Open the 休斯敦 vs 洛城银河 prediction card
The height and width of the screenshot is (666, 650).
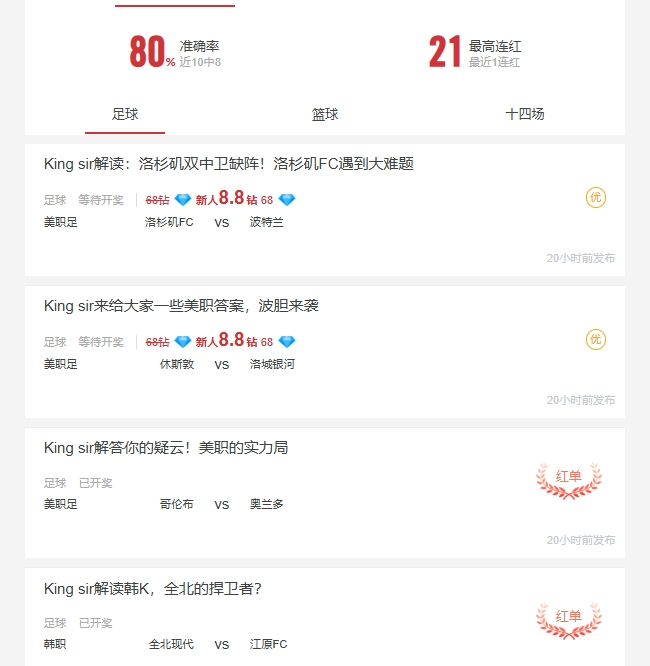tap(325, 350)
